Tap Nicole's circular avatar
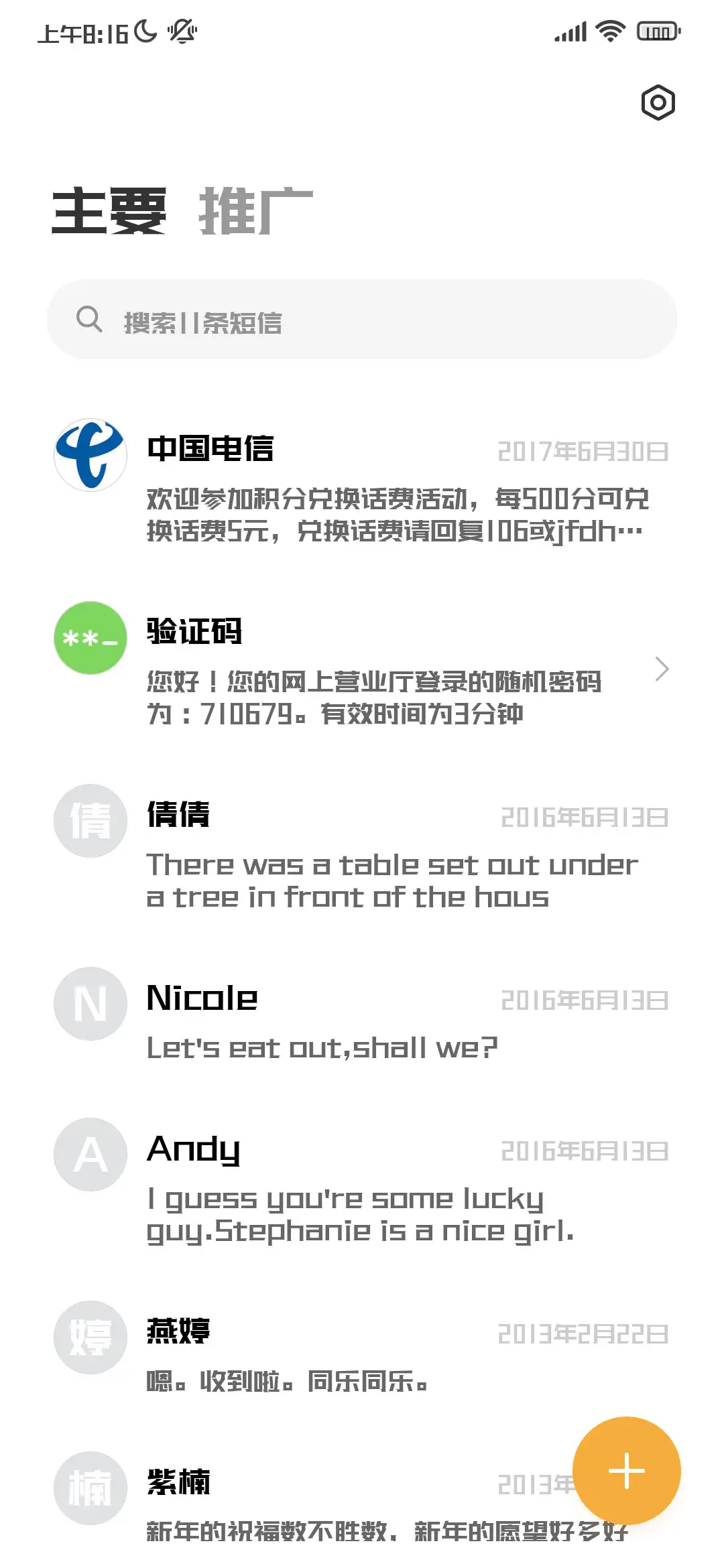 point(90,1004)
